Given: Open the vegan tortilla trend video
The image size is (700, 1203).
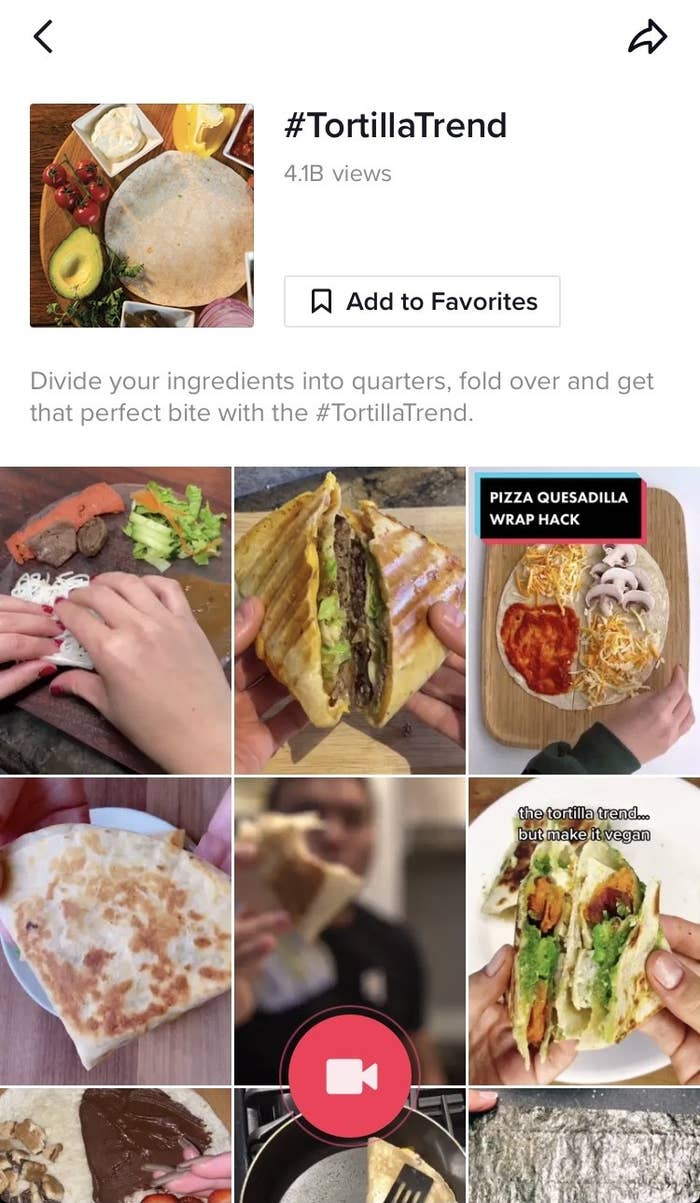Looking at the screenshot, I should click(x=584, y=930).
